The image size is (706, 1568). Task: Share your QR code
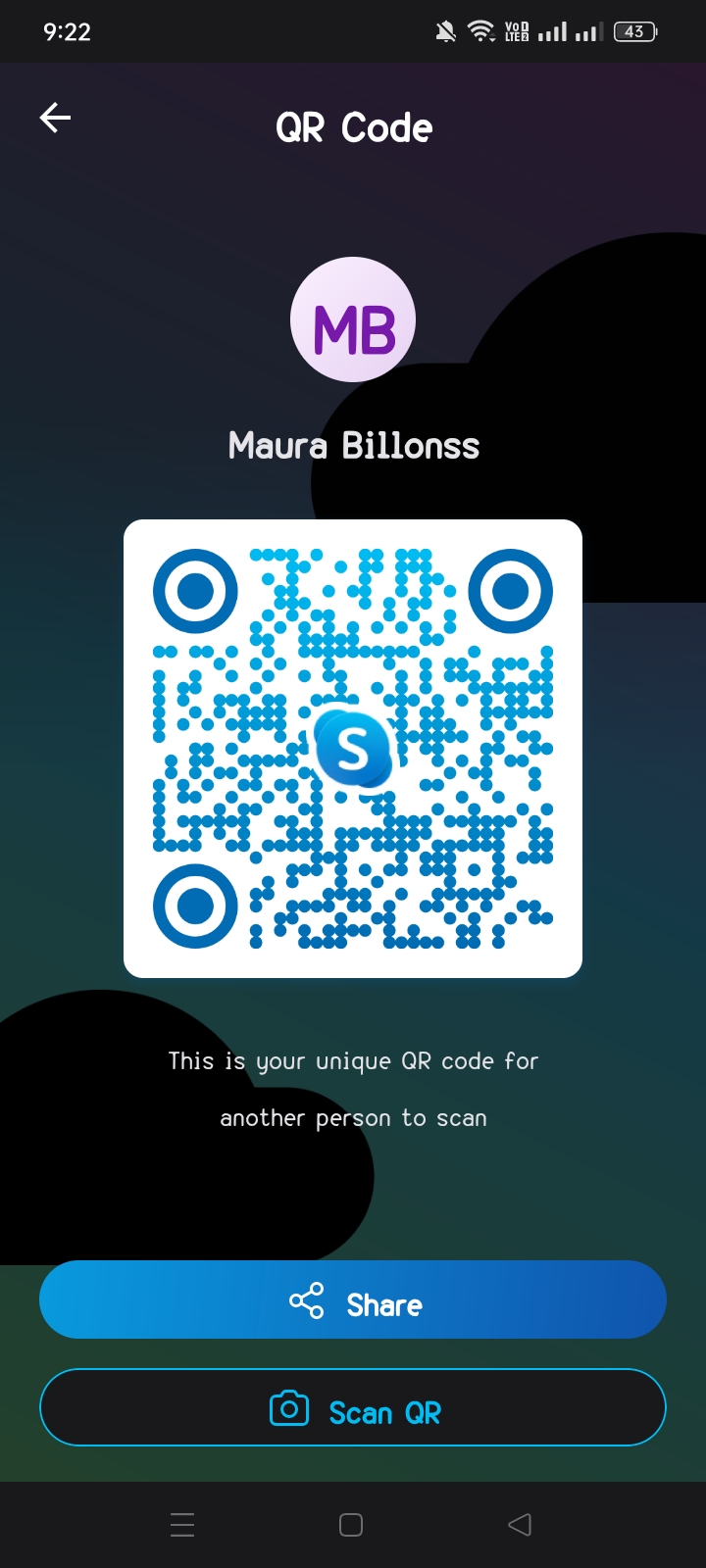click(353, 1299)
